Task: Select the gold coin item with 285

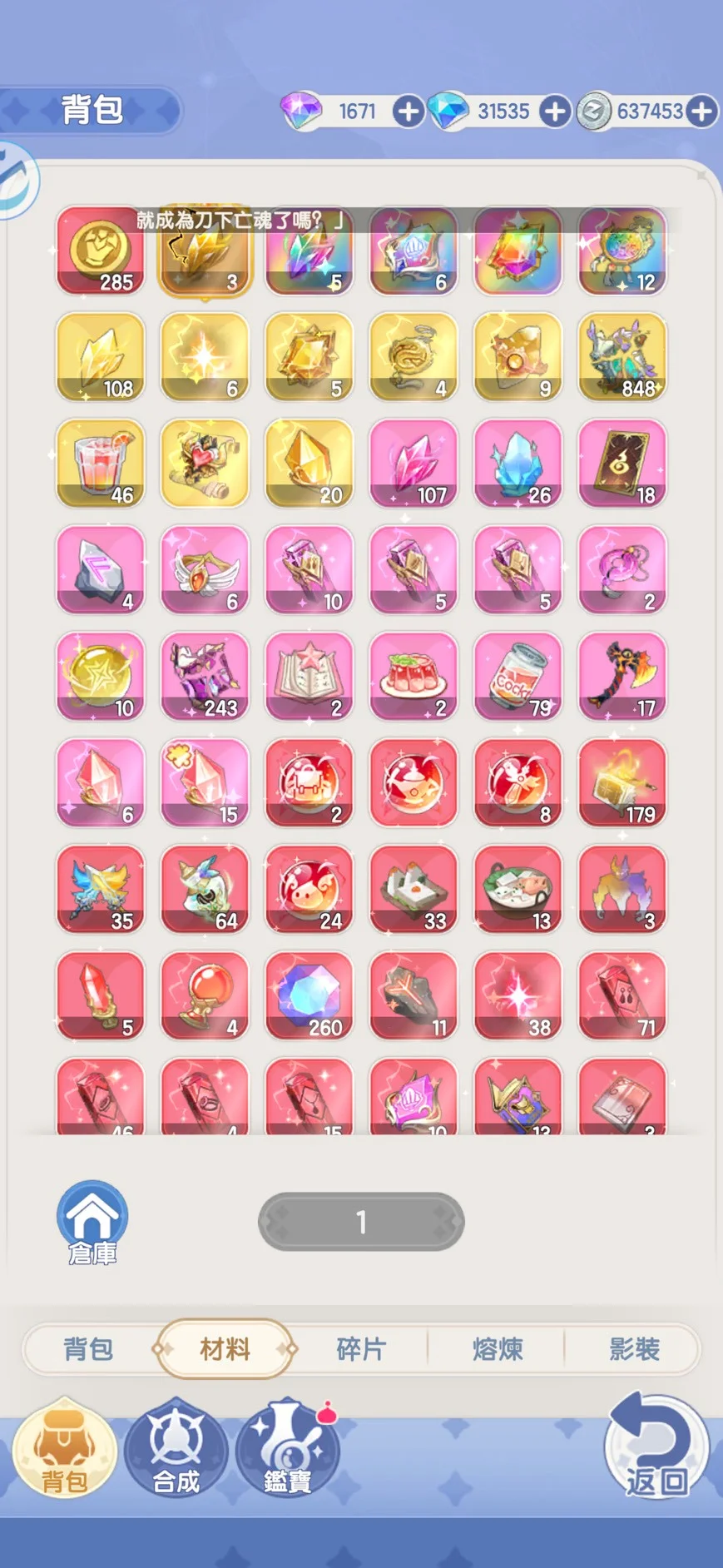Action: (x=100, y=251)
